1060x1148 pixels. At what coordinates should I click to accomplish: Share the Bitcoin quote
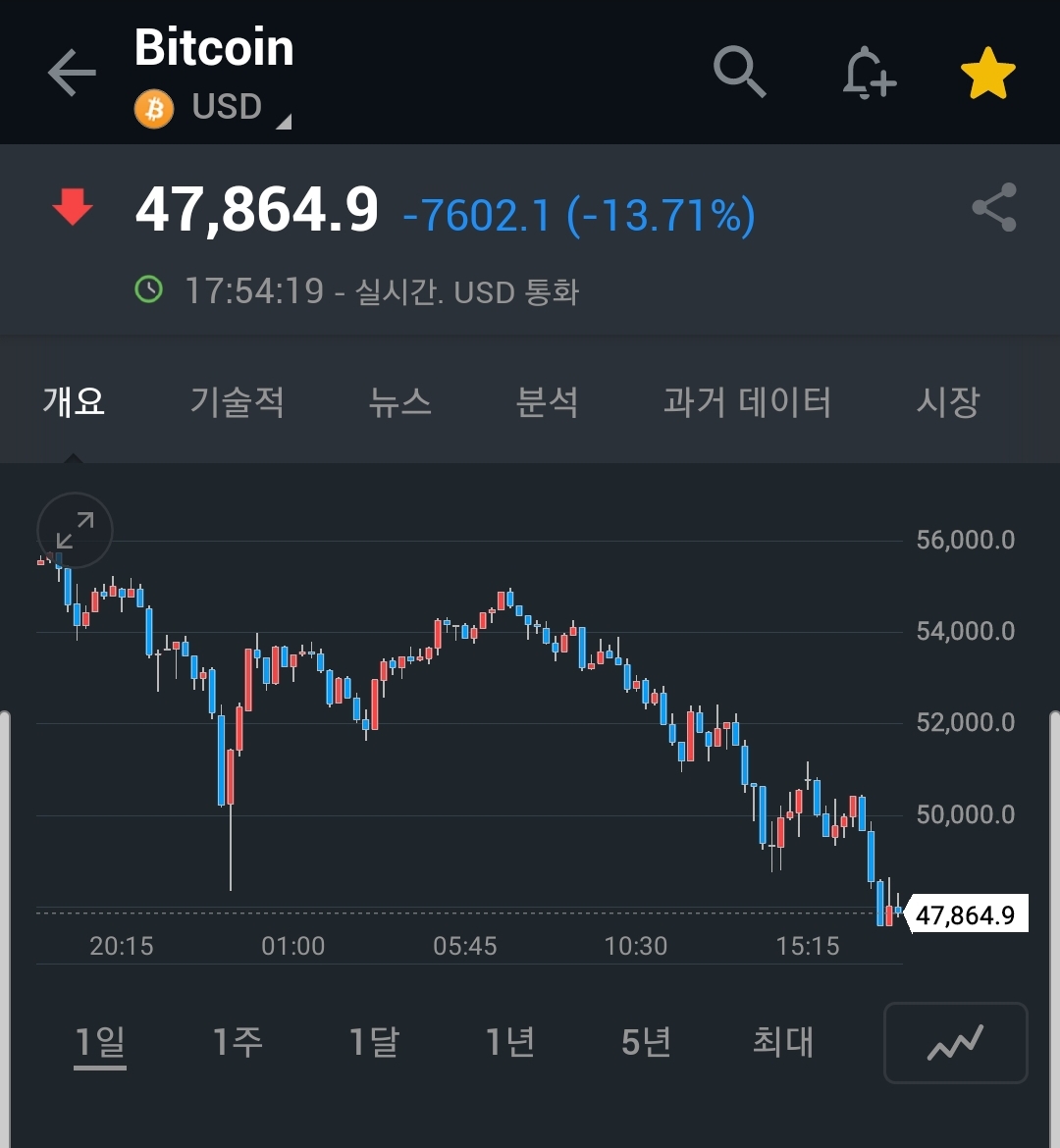993,207
